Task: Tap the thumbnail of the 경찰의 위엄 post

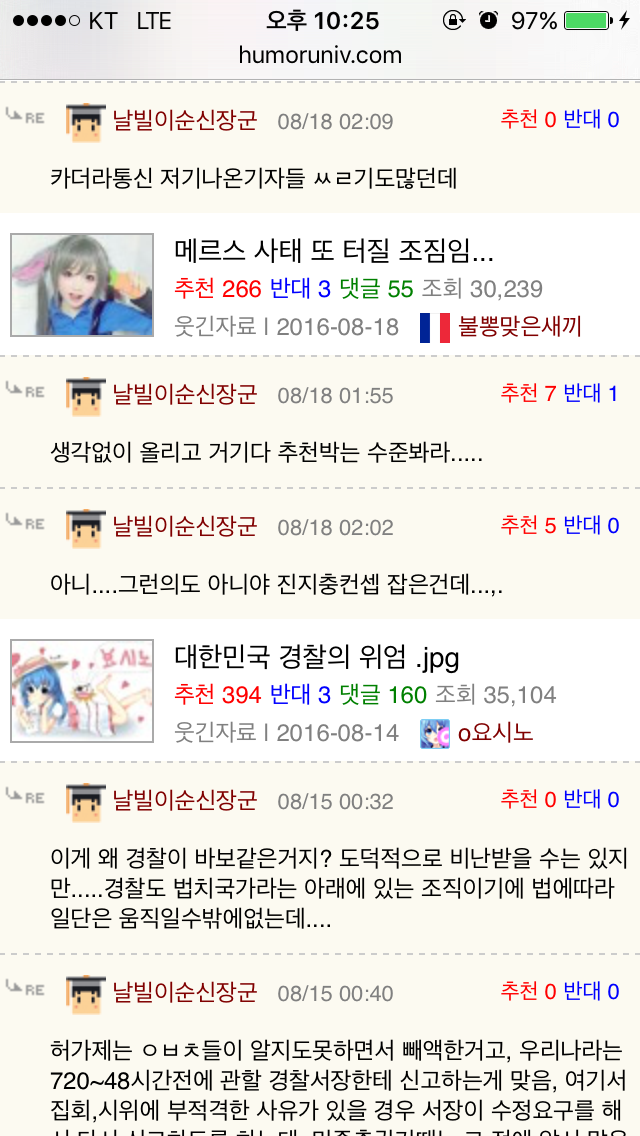Action: click(82, 690)
